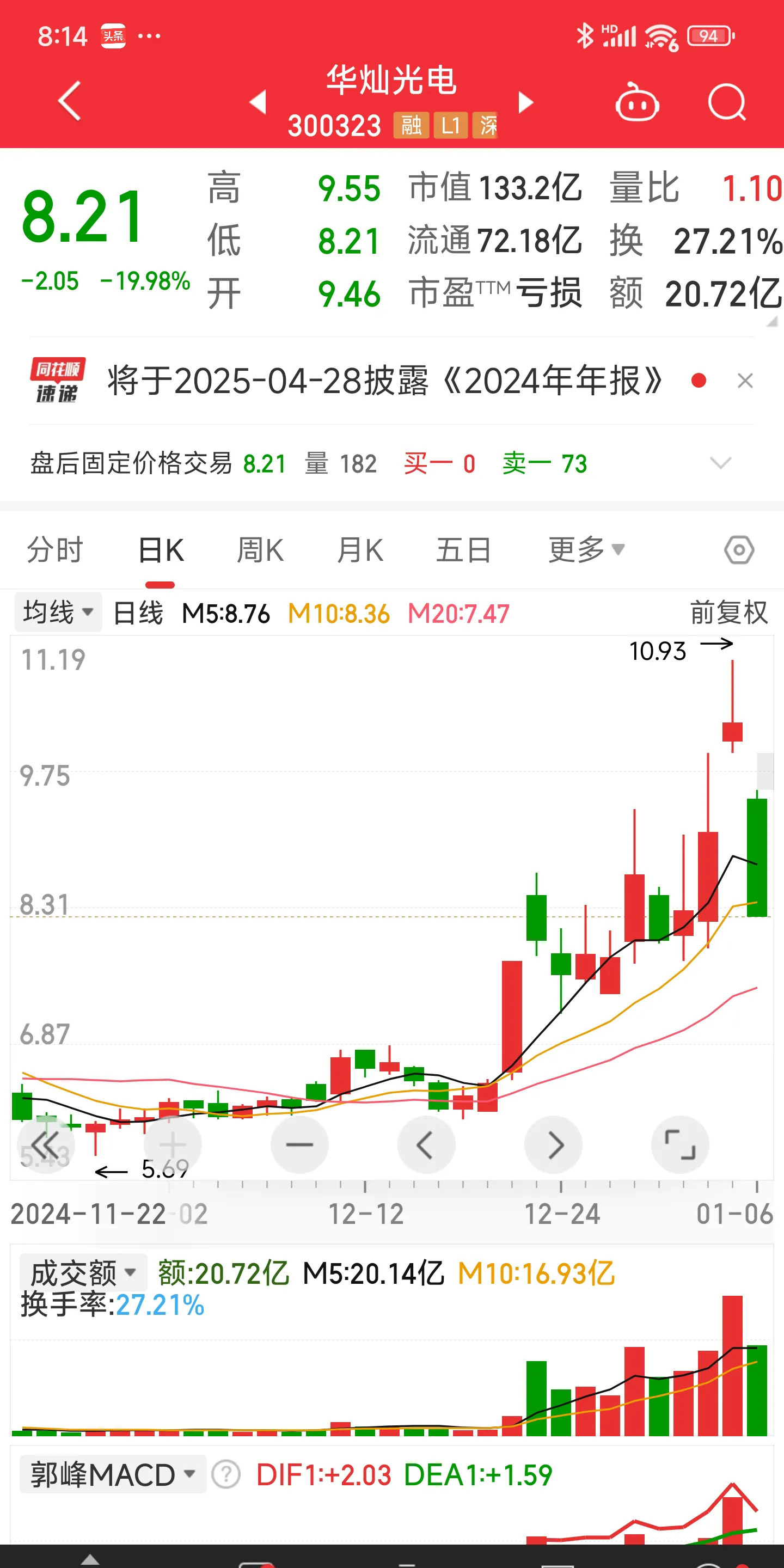Screen dimensions: 784x1568
Task: Dismiss the announcement banner with X
Action: [x=746, y=381]
